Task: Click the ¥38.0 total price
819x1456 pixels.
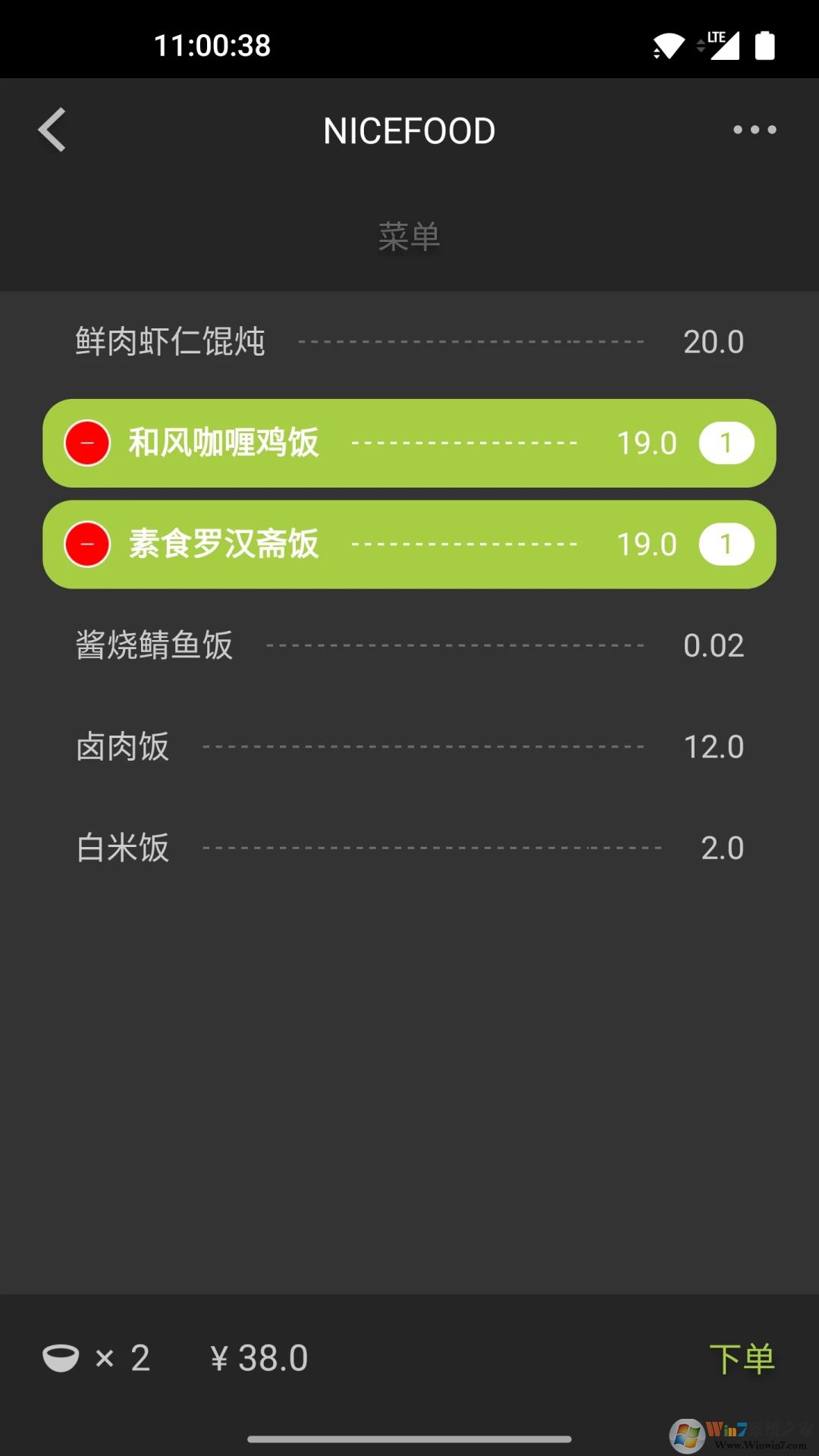Action: tap(259, 1357)
